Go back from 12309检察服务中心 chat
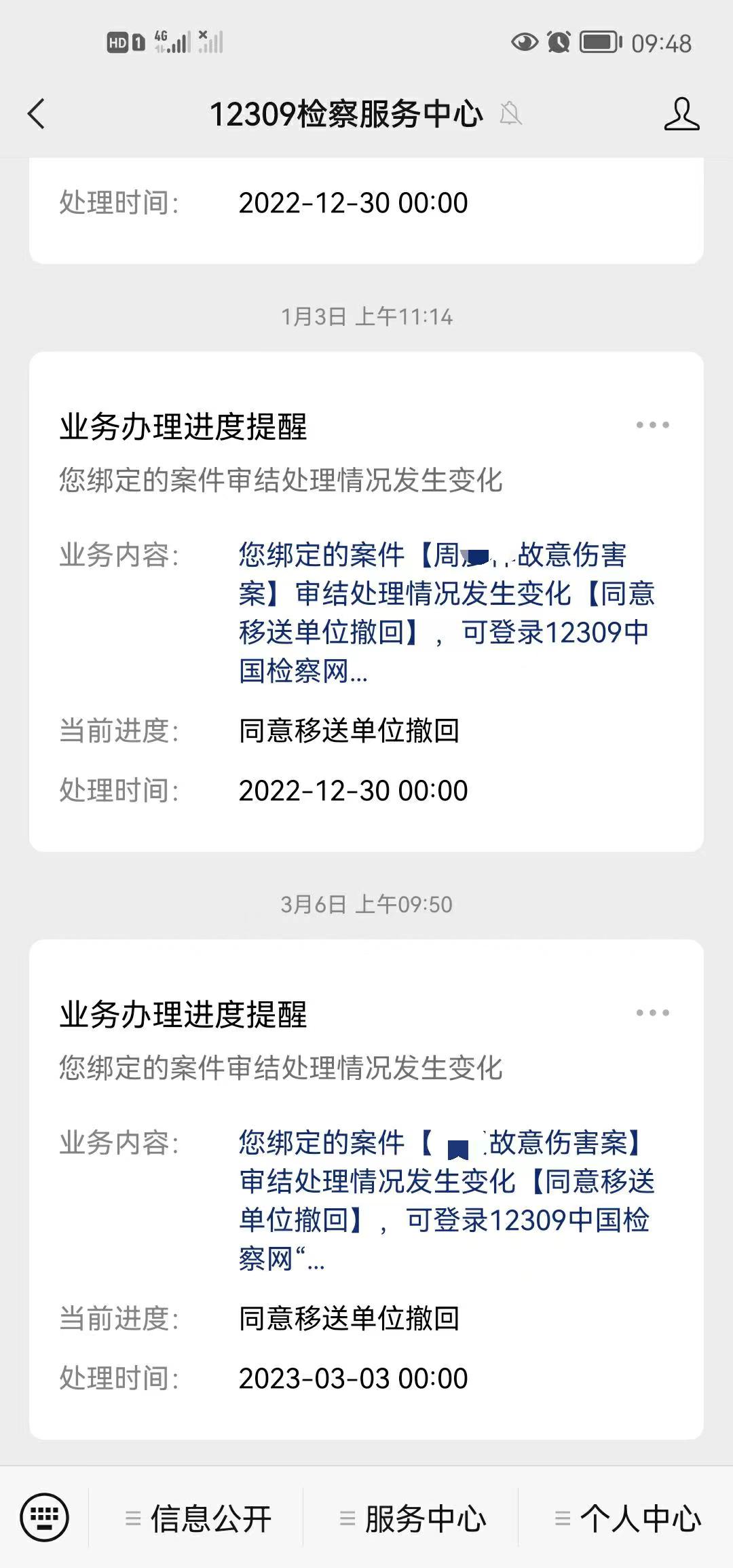Image resolution: width=733 pixels, height=1568 pixels. (37, 113)
